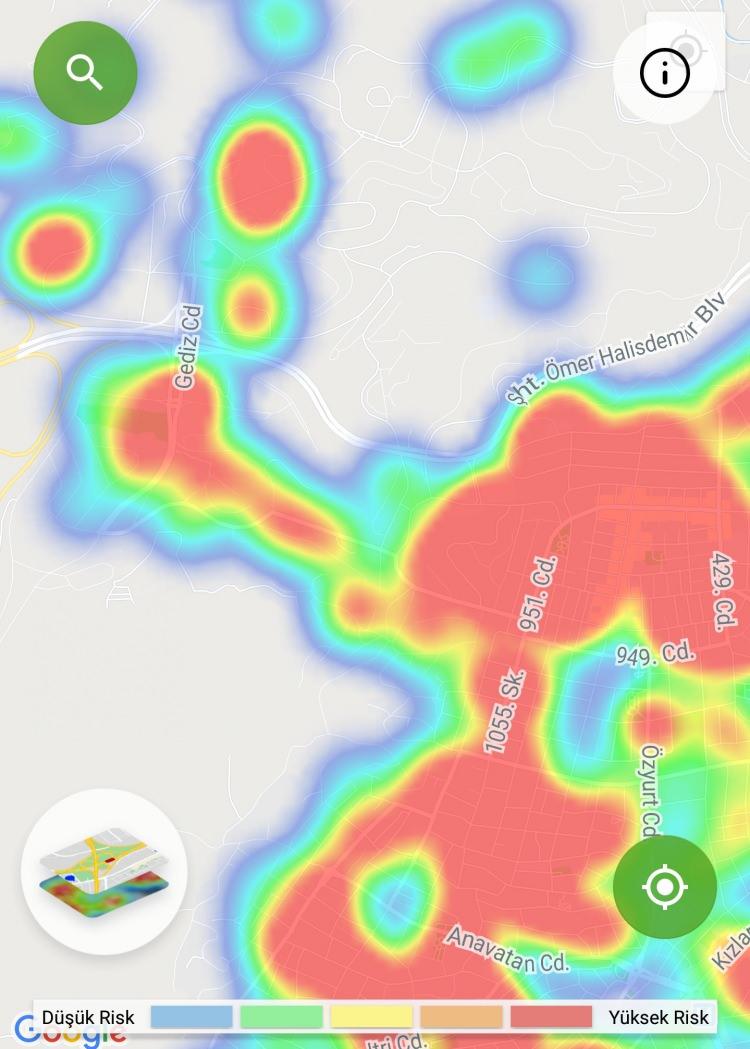This screenshot has height=1049, width=750.
Task: Switch the map layer style
Action: (104, 872)
